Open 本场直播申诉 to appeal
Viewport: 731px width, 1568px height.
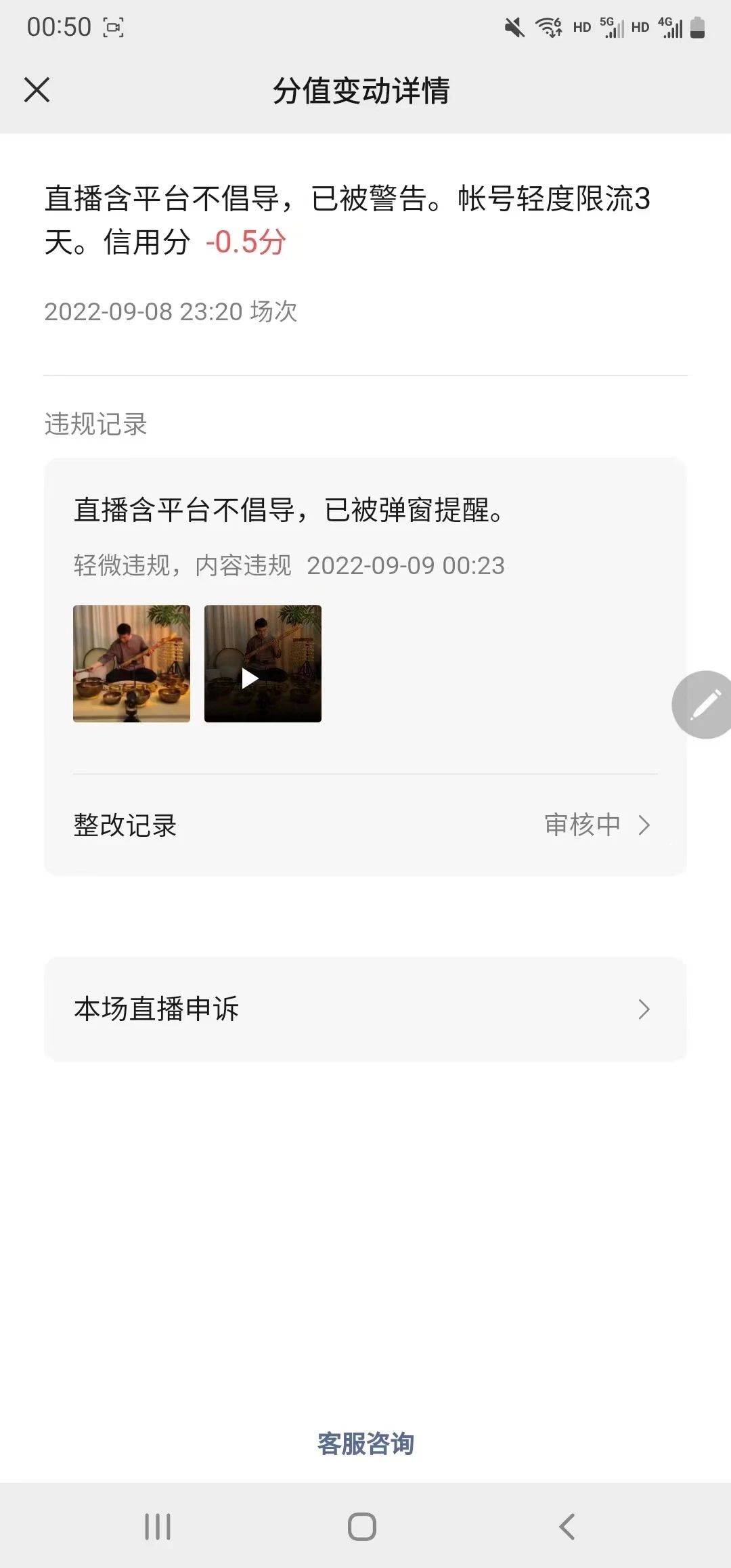point(365,1009)
